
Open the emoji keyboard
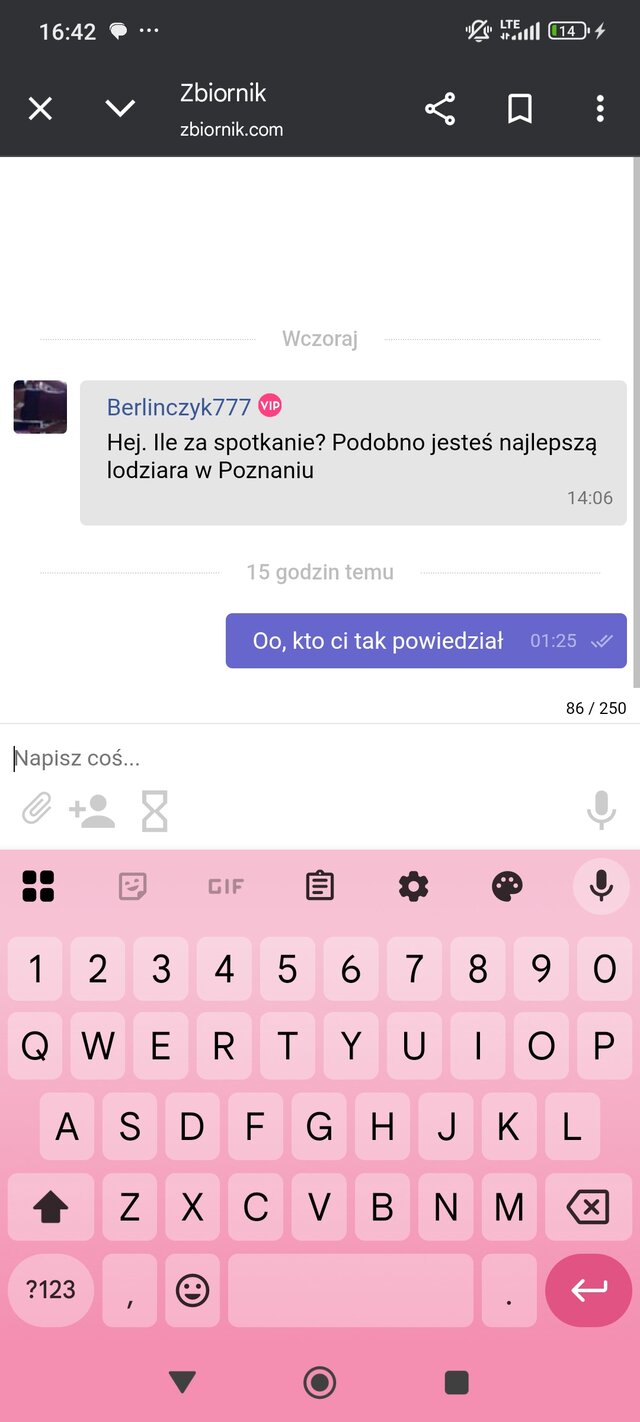[x=192, y=1290]
